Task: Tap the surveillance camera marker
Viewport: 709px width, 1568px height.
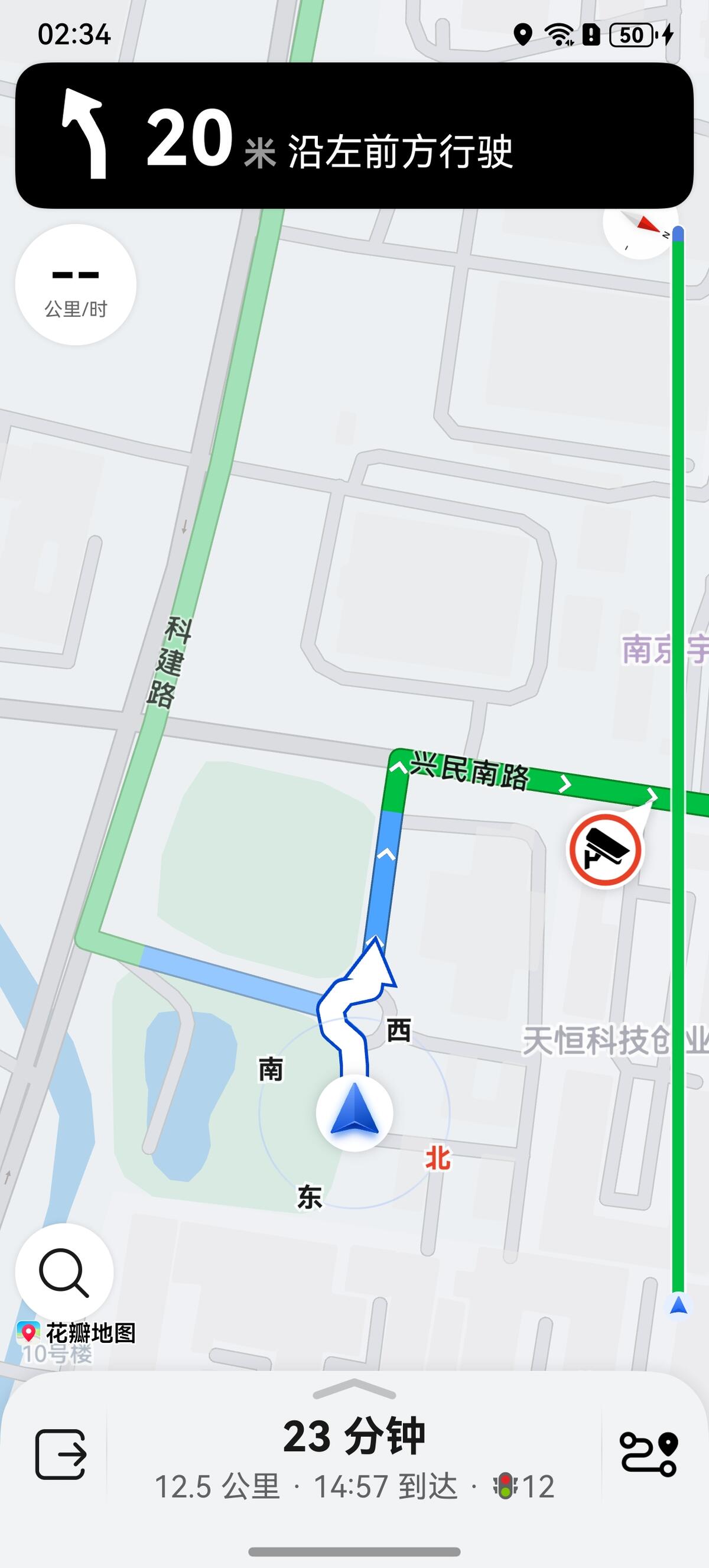Action: coord(604,850)
